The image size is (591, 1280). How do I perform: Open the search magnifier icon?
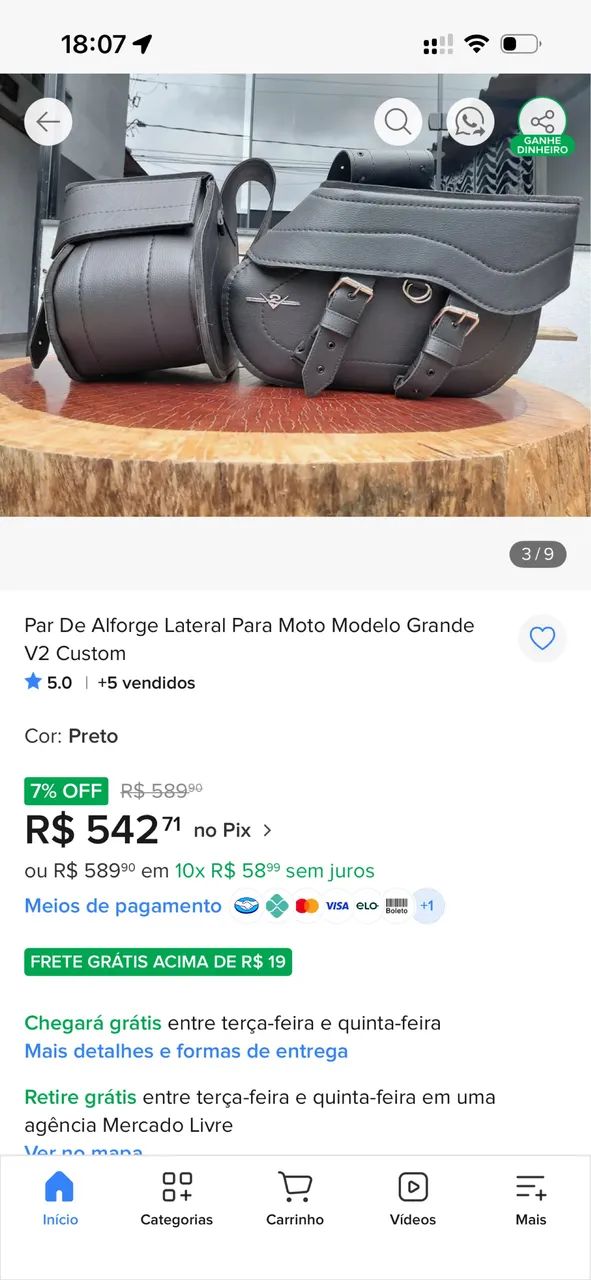(398, 122)
